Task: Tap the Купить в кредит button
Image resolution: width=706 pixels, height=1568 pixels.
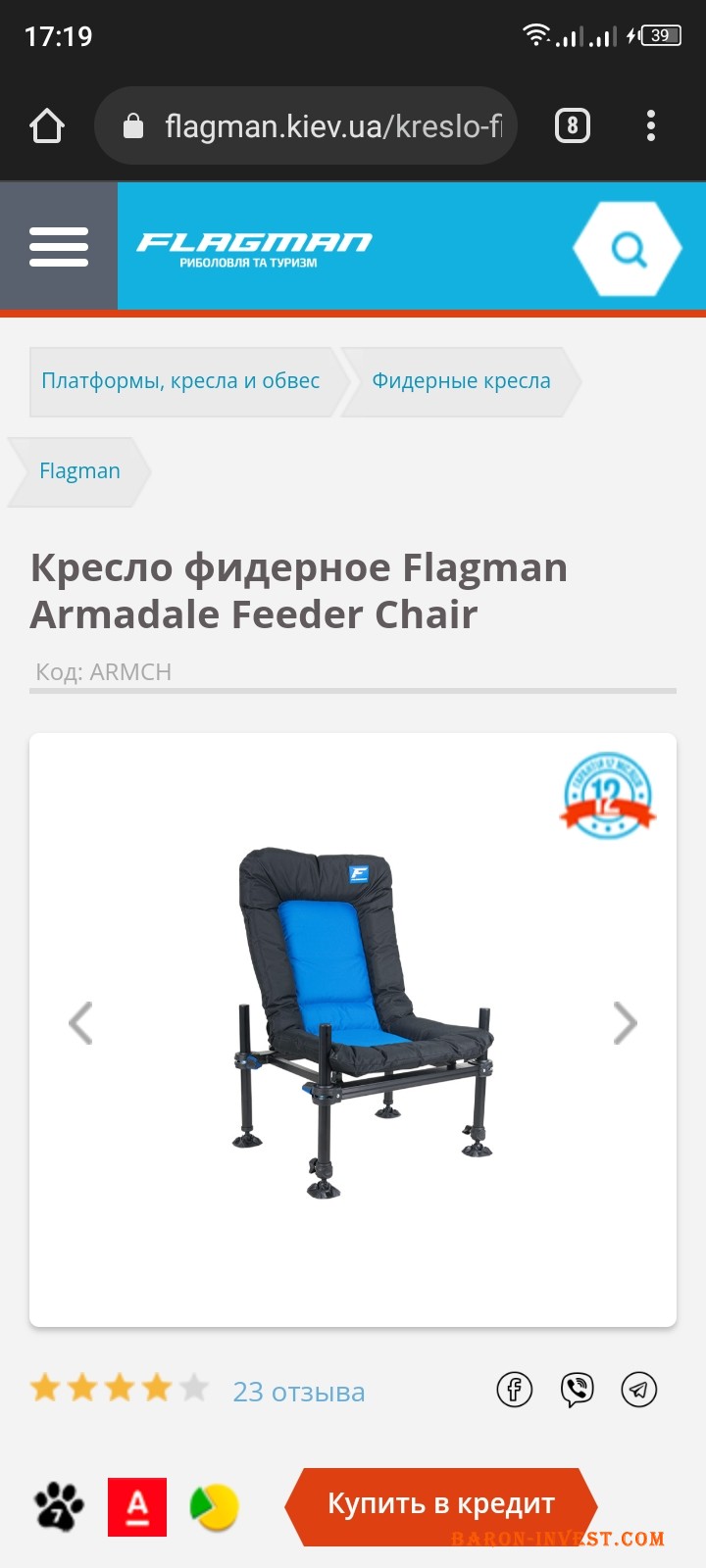Action: pyautogui.click(x=441, y=1504)
